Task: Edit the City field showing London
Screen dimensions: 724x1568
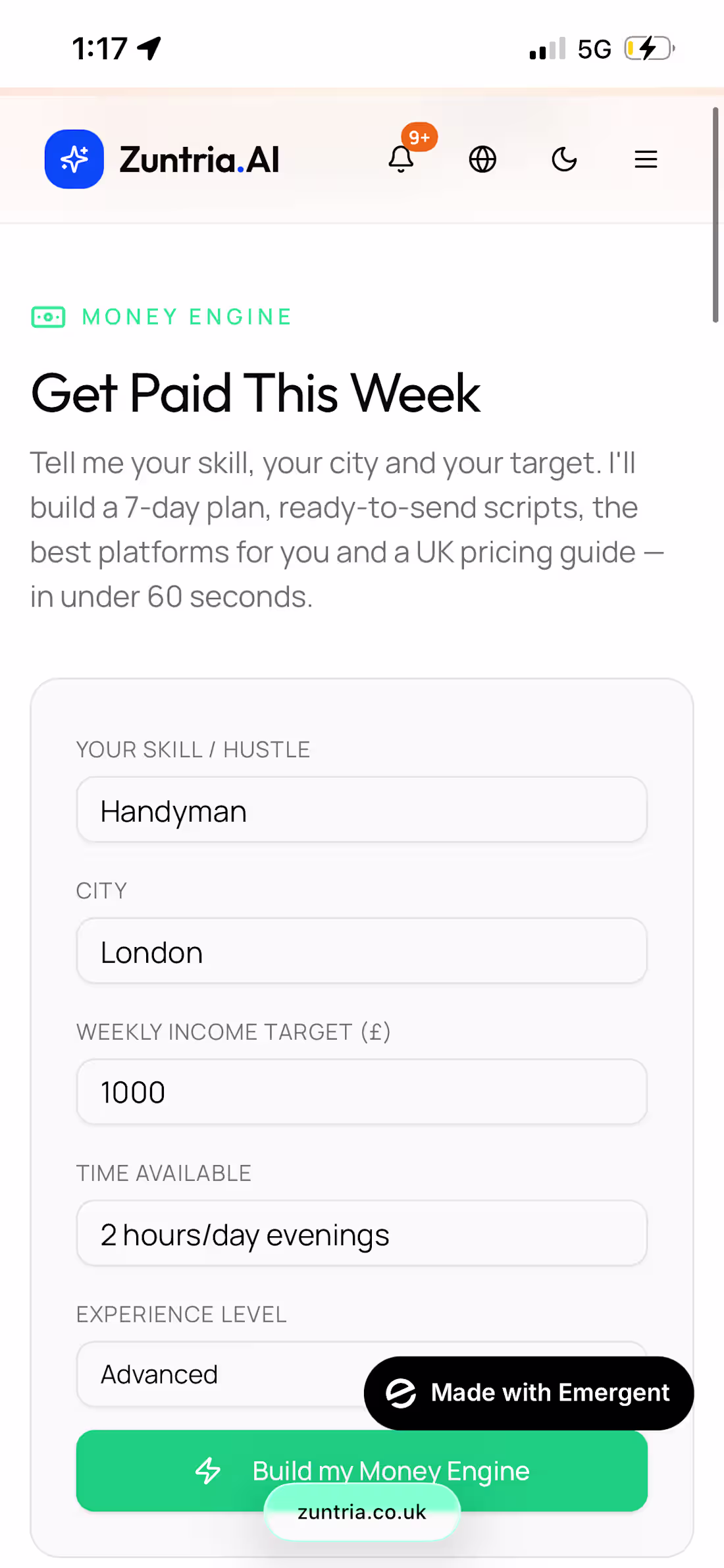Action: pyautogui.click(x=362, y=951)
